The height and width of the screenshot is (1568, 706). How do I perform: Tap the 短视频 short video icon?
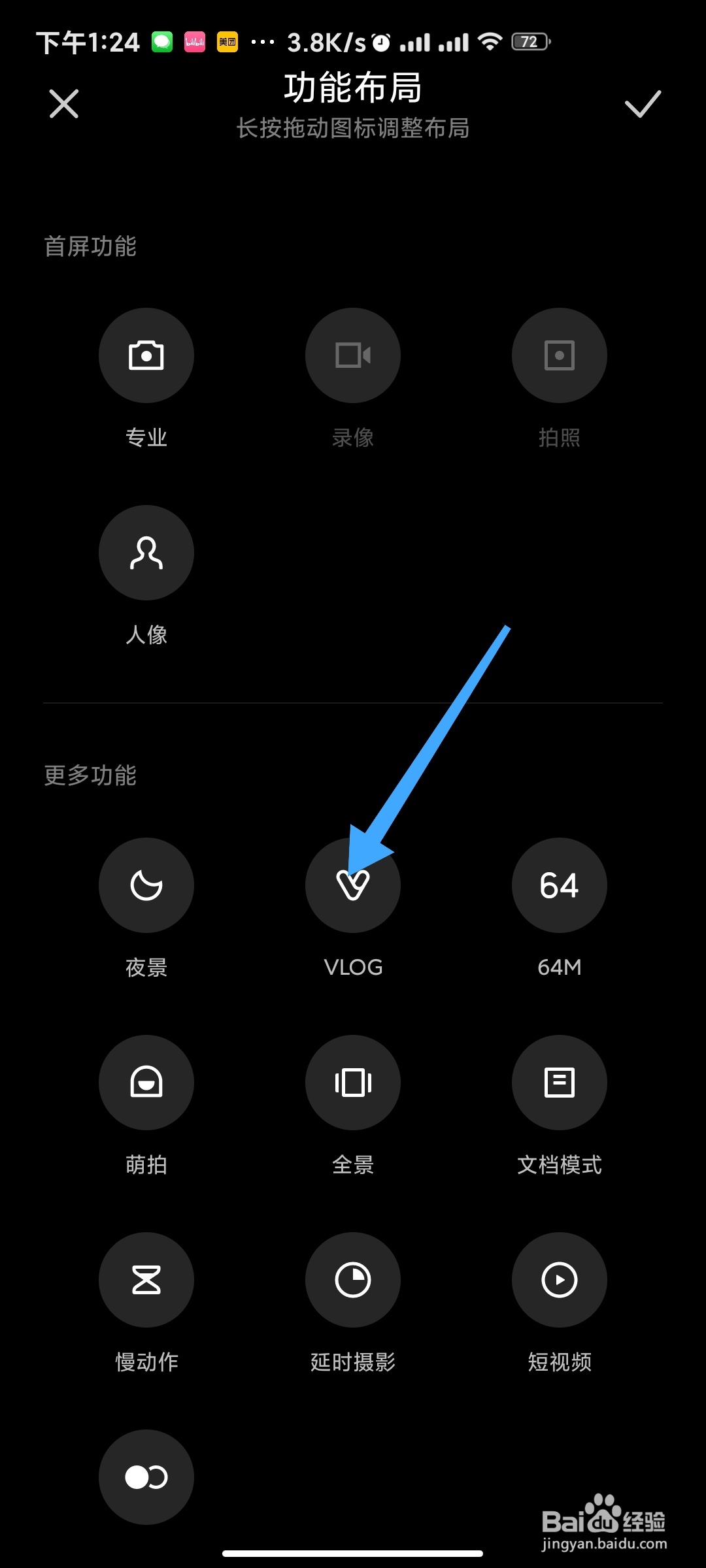560,1280
